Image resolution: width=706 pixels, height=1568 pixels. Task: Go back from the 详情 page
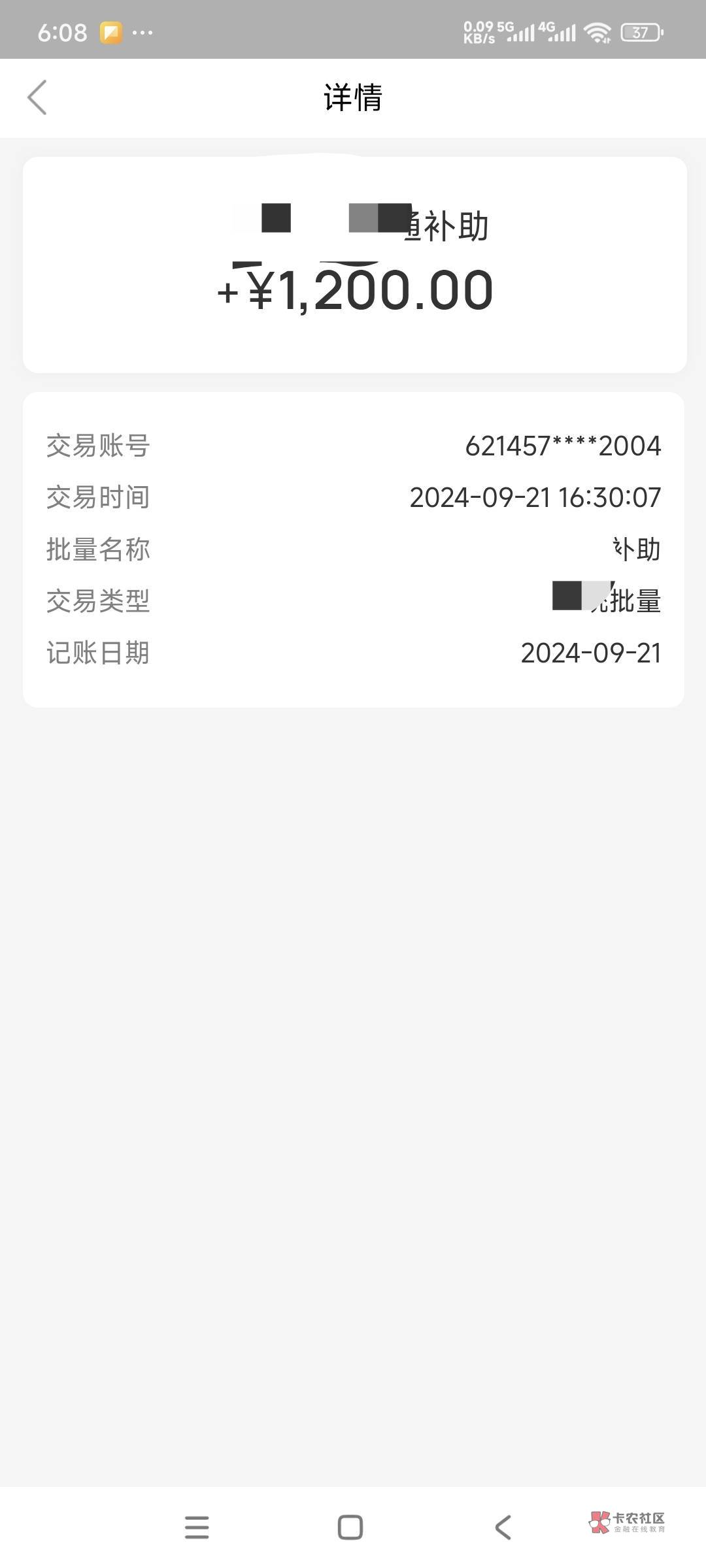pos(37,98)
